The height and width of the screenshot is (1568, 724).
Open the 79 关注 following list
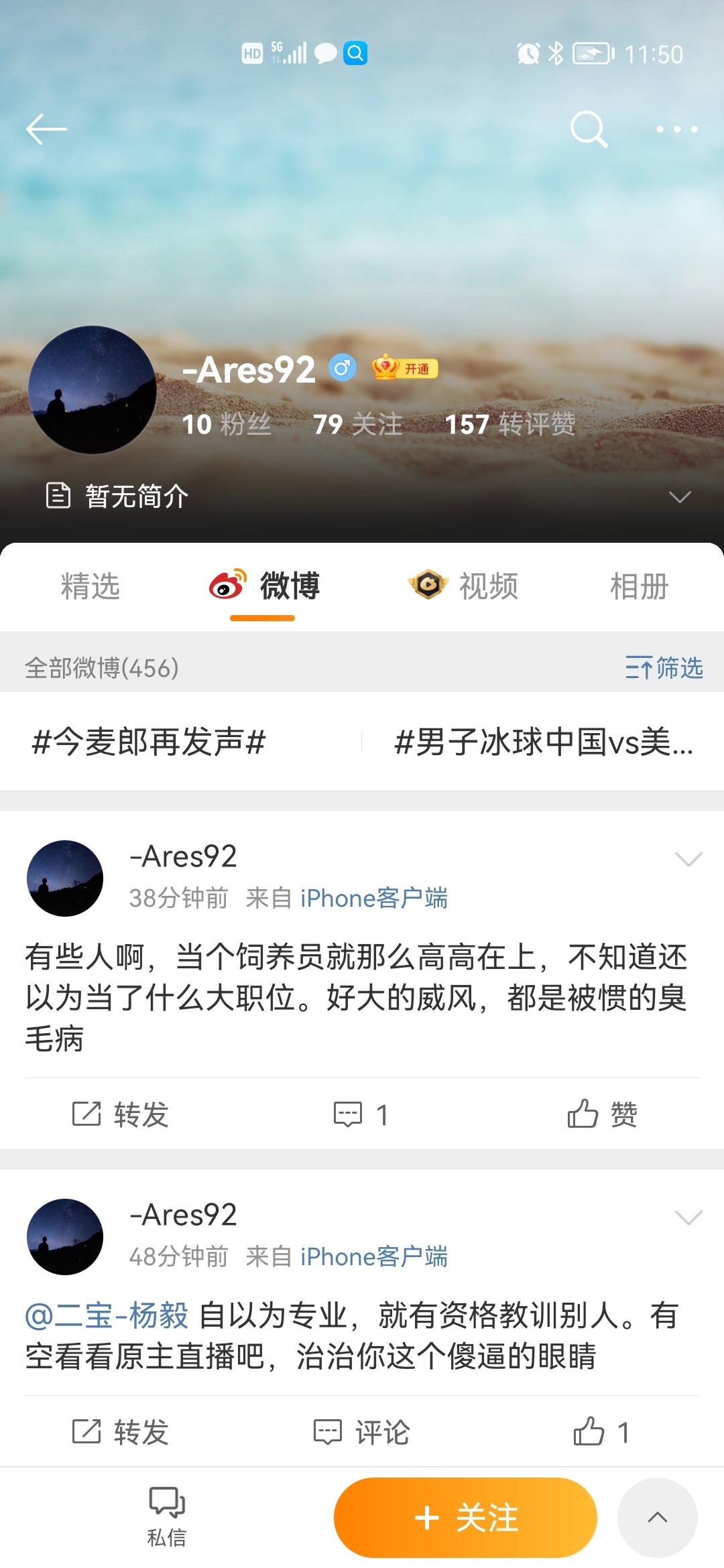(x=358, y=424)
